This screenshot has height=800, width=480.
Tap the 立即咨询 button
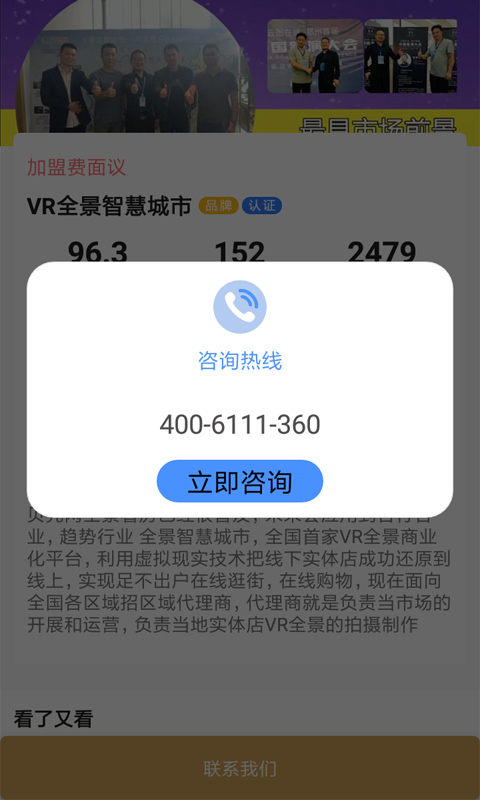point(240,481)
